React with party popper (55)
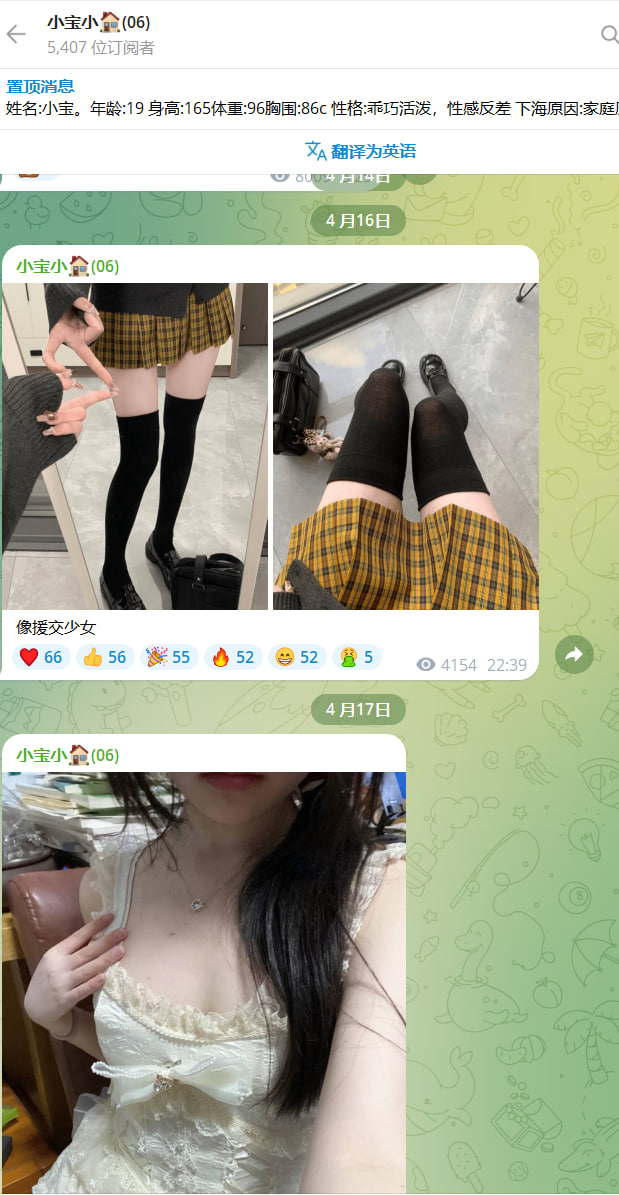 [x=169, y=657]
